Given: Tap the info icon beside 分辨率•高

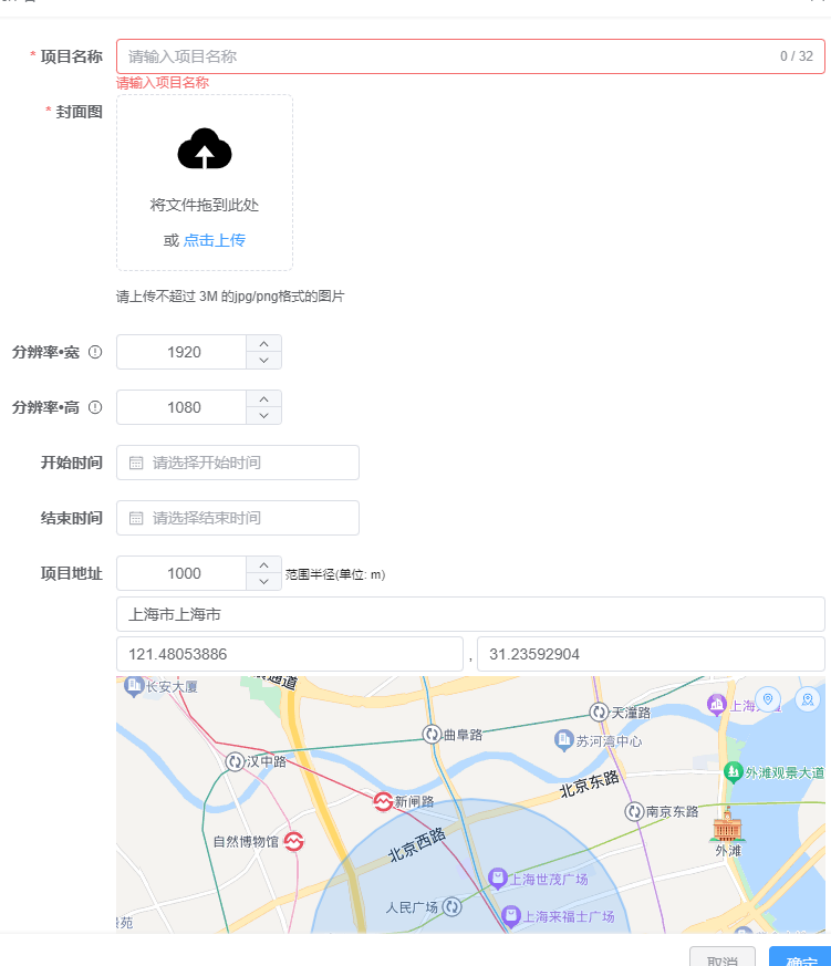Looking at the screenshot, I should click(x=95, y=408).
